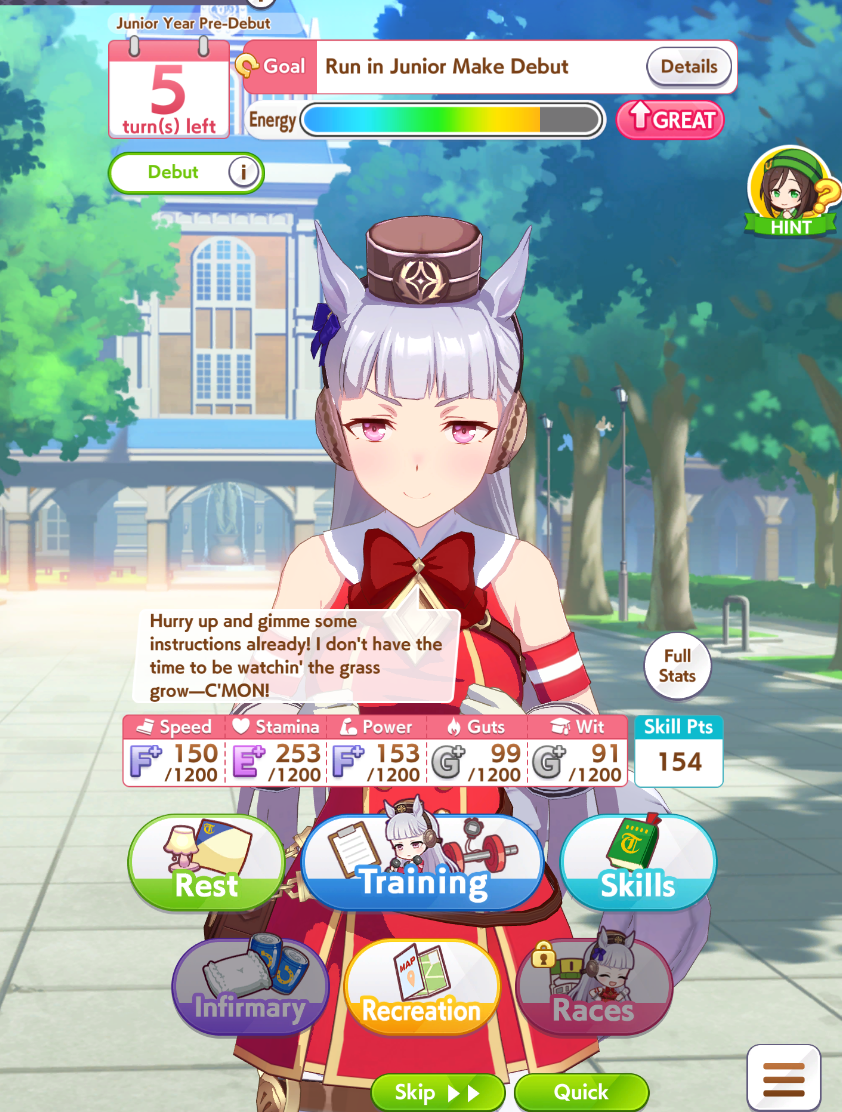
Task: View Full Stats
Action: point(677,666)
